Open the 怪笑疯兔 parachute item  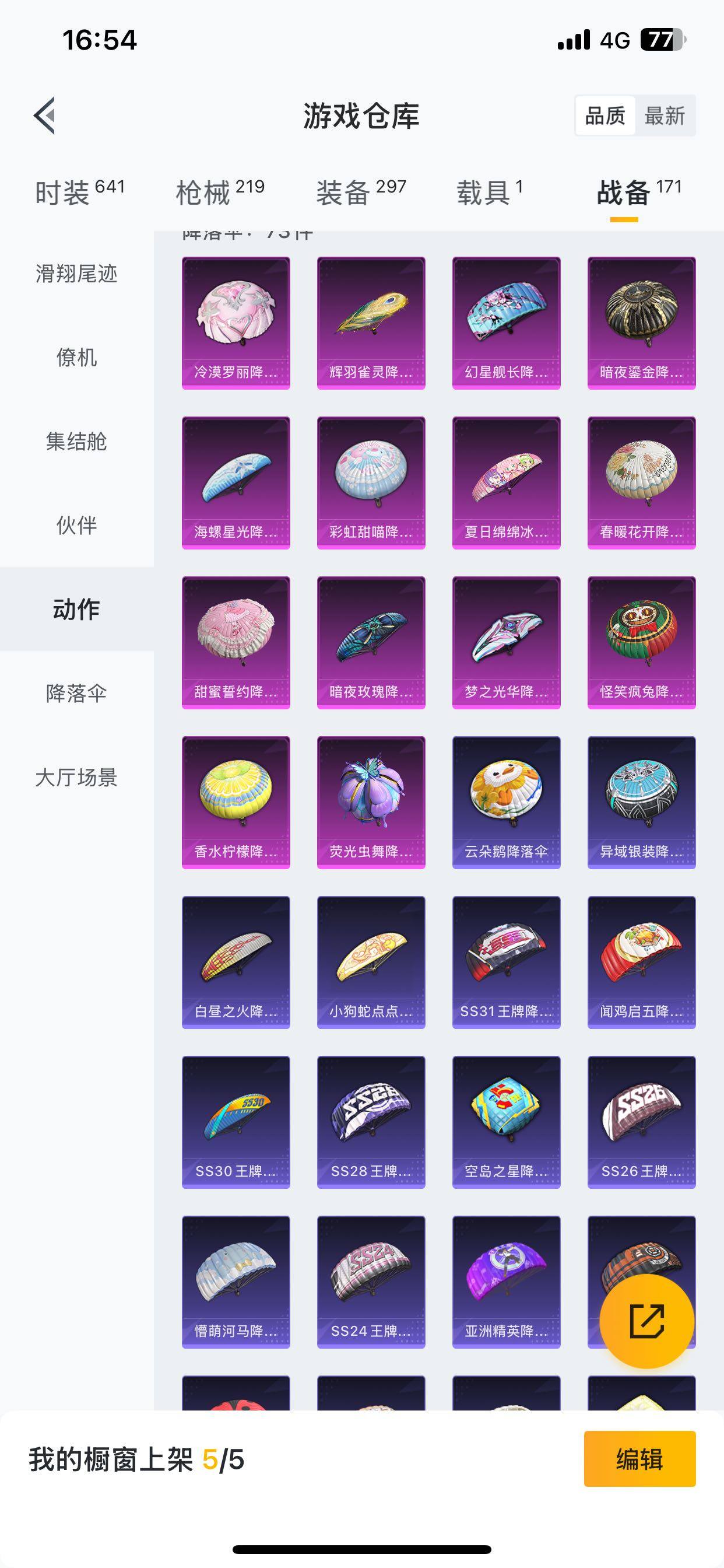click(x=641, y=642)
